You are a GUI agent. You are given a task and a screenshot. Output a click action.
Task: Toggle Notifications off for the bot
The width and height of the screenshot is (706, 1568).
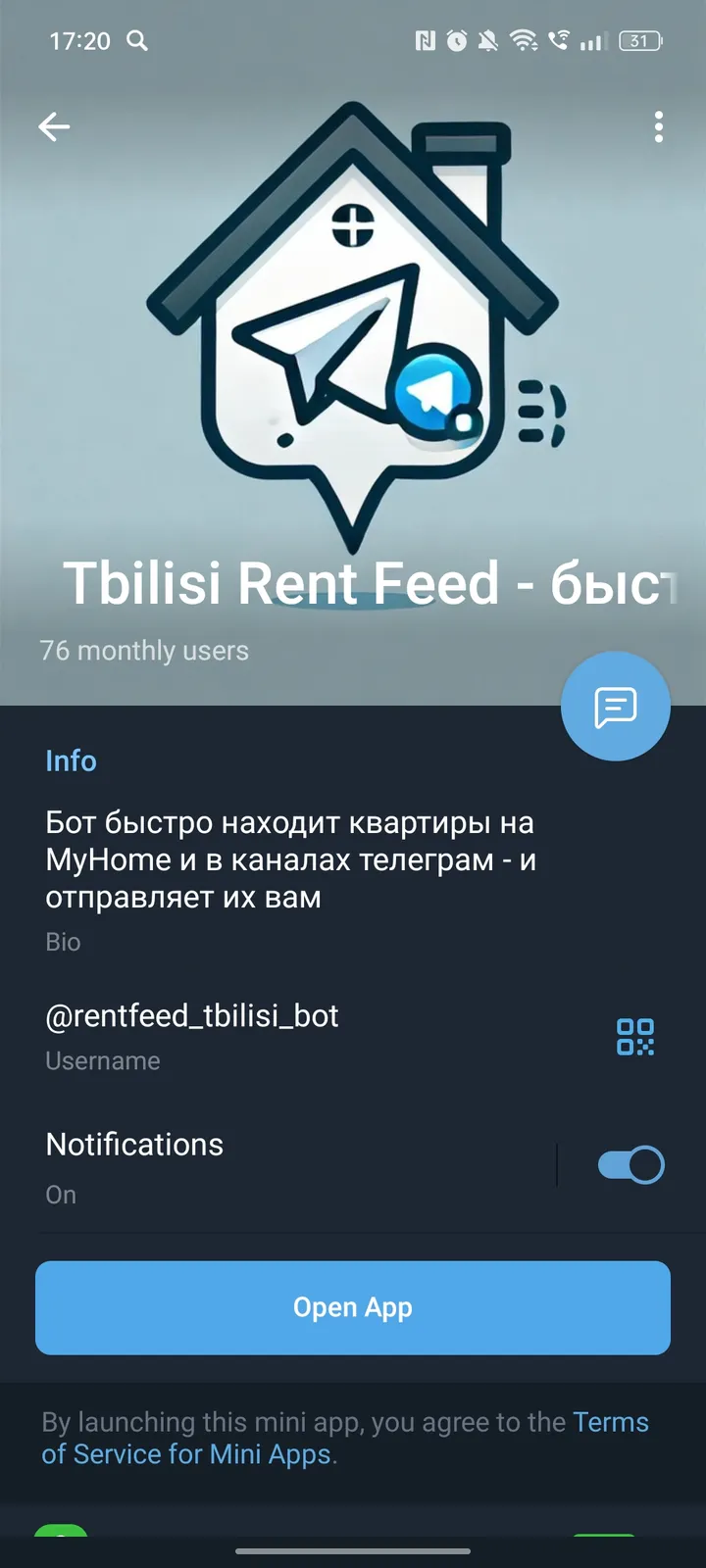(x=629, y=1164)
